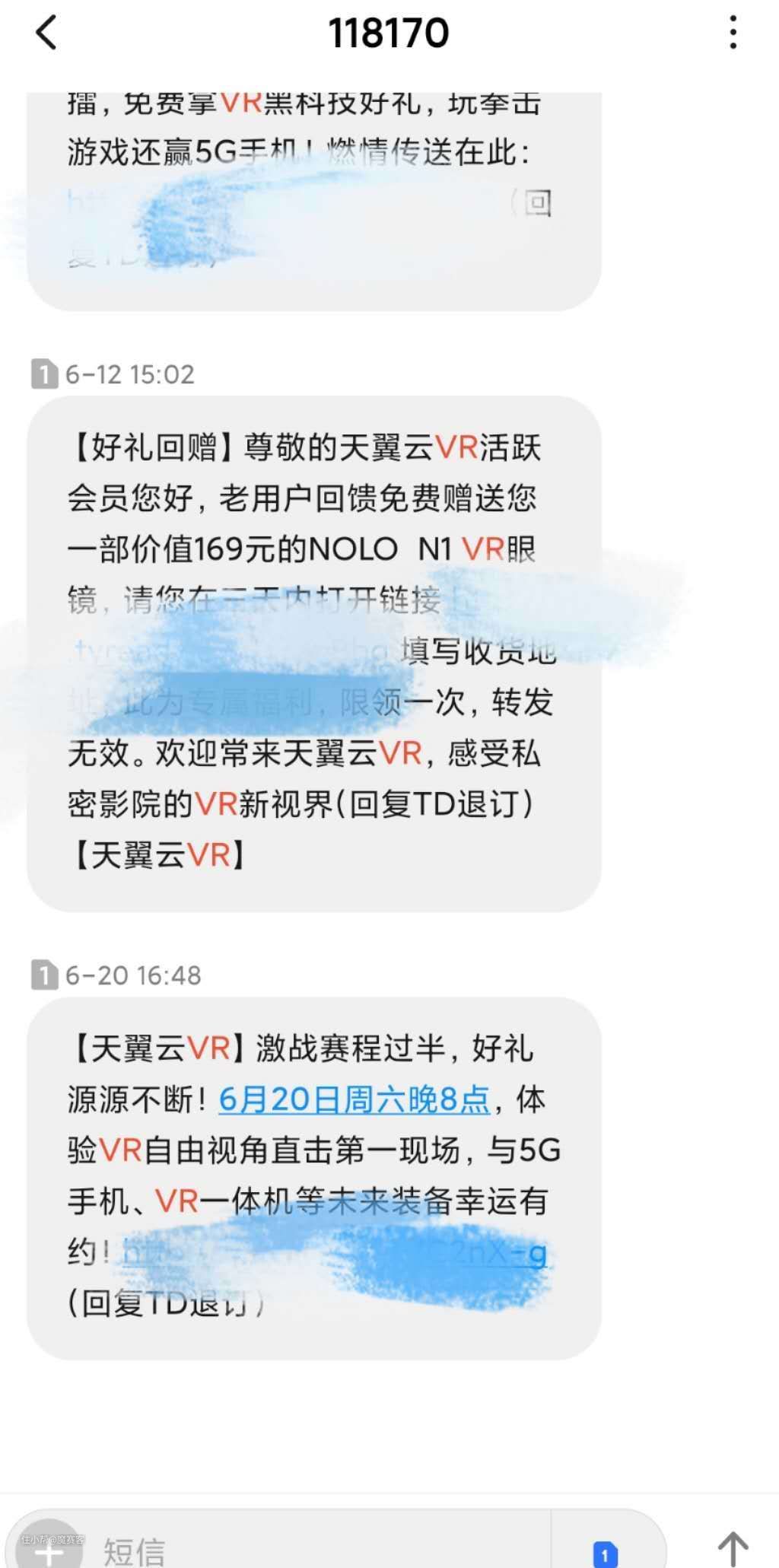Image resolution: width=779 pixels, height=1568 pixels.
Task: Open the three-dot overflow menu
Action: [x=733, y=33]
